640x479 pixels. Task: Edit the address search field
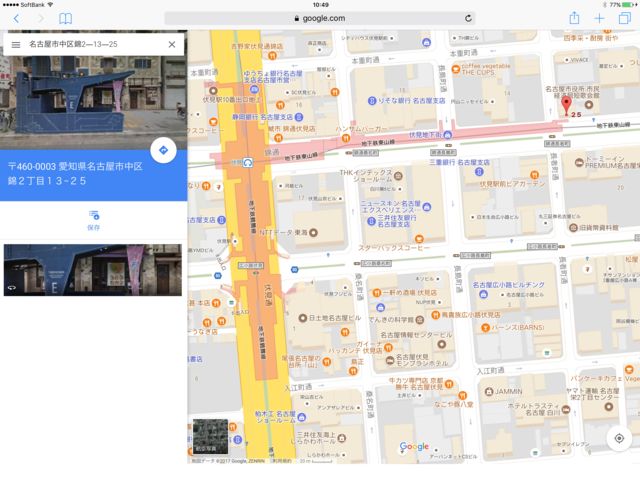point(90,44)
